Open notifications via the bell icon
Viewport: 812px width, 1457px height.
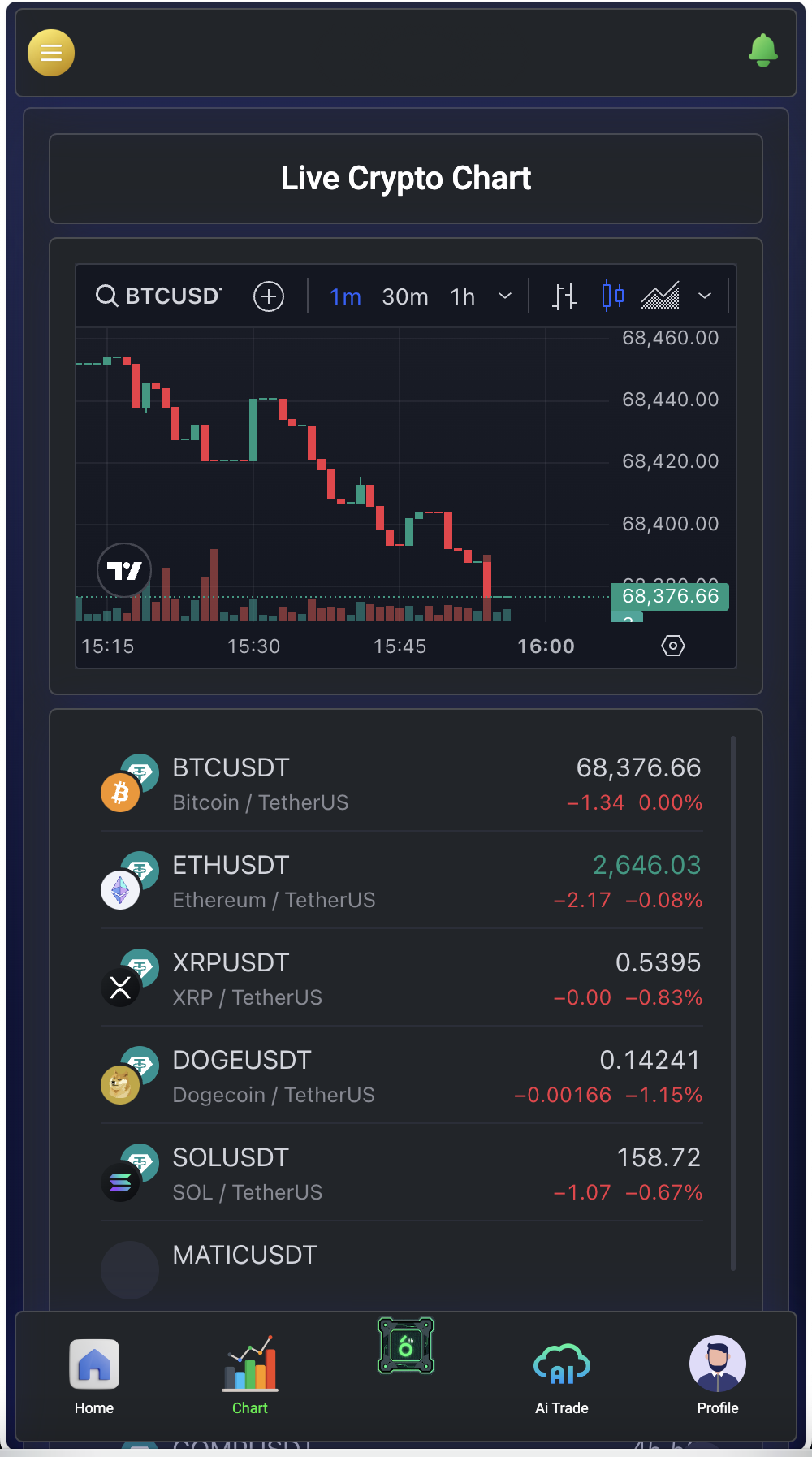point(762,52)
